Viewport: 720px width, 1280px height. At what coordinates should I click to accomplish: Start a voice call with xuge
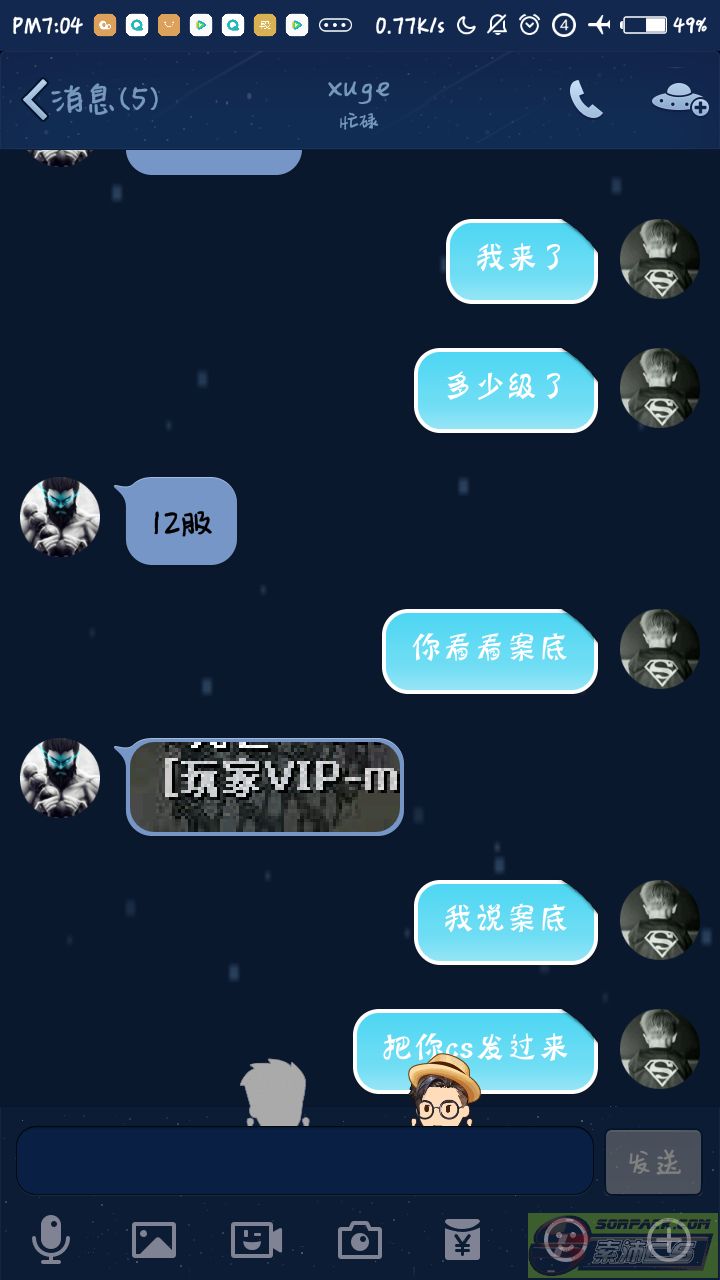pos(586,99)
